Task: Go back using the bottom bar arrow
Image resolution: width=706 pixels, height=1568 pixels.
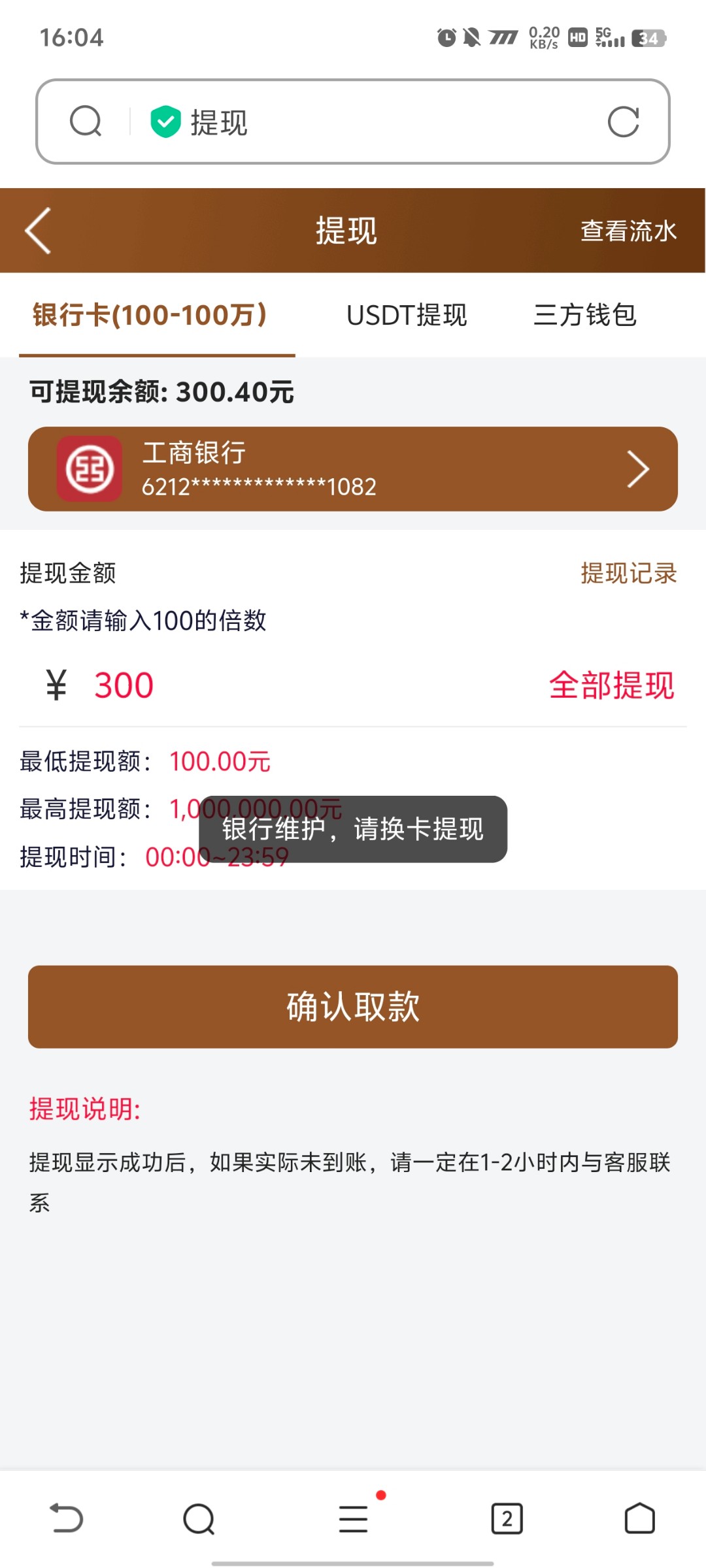Action: click(x=67, y=1518)
